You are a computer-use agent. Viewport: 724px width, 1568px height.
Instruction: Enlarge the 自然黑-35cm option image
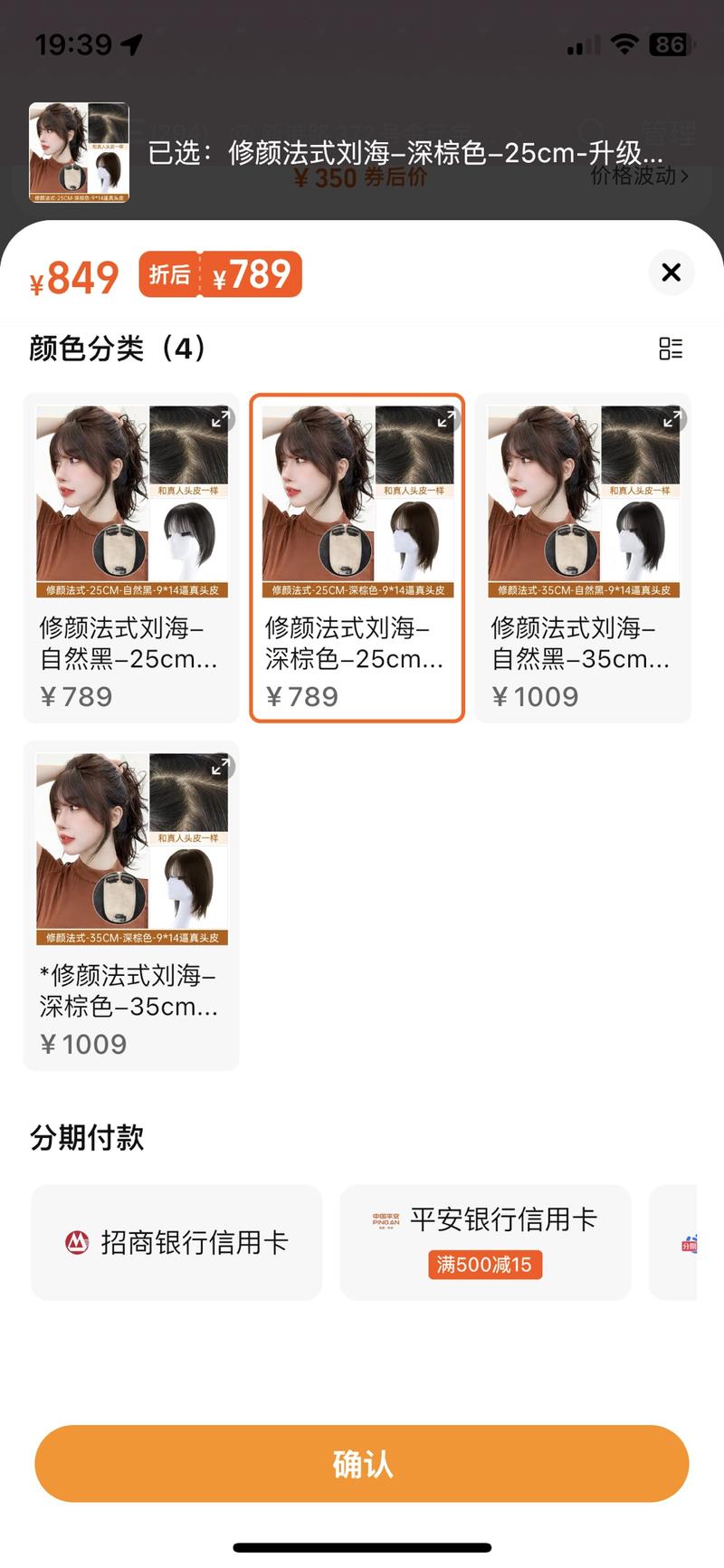[672, 420]
